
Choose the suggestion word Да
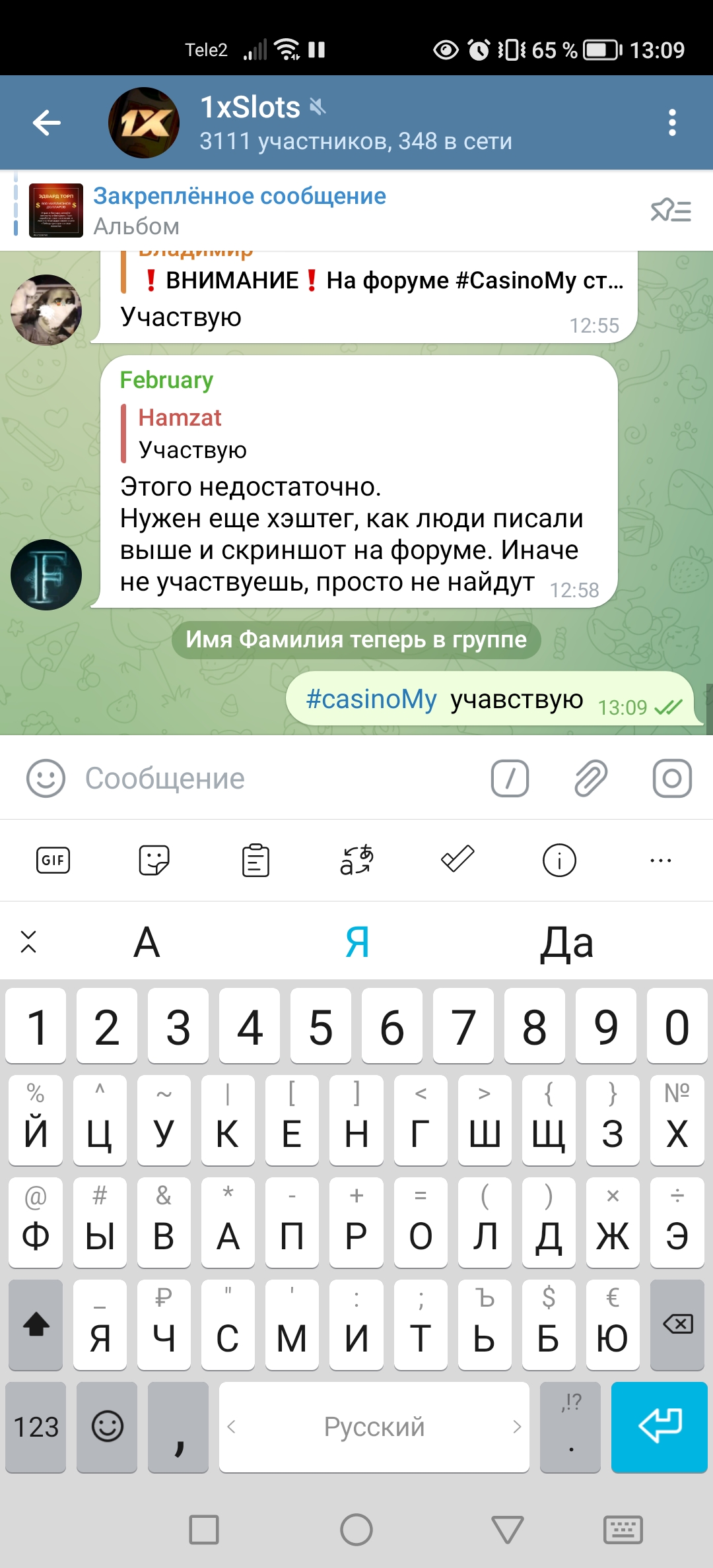click(x=566, y=942)
